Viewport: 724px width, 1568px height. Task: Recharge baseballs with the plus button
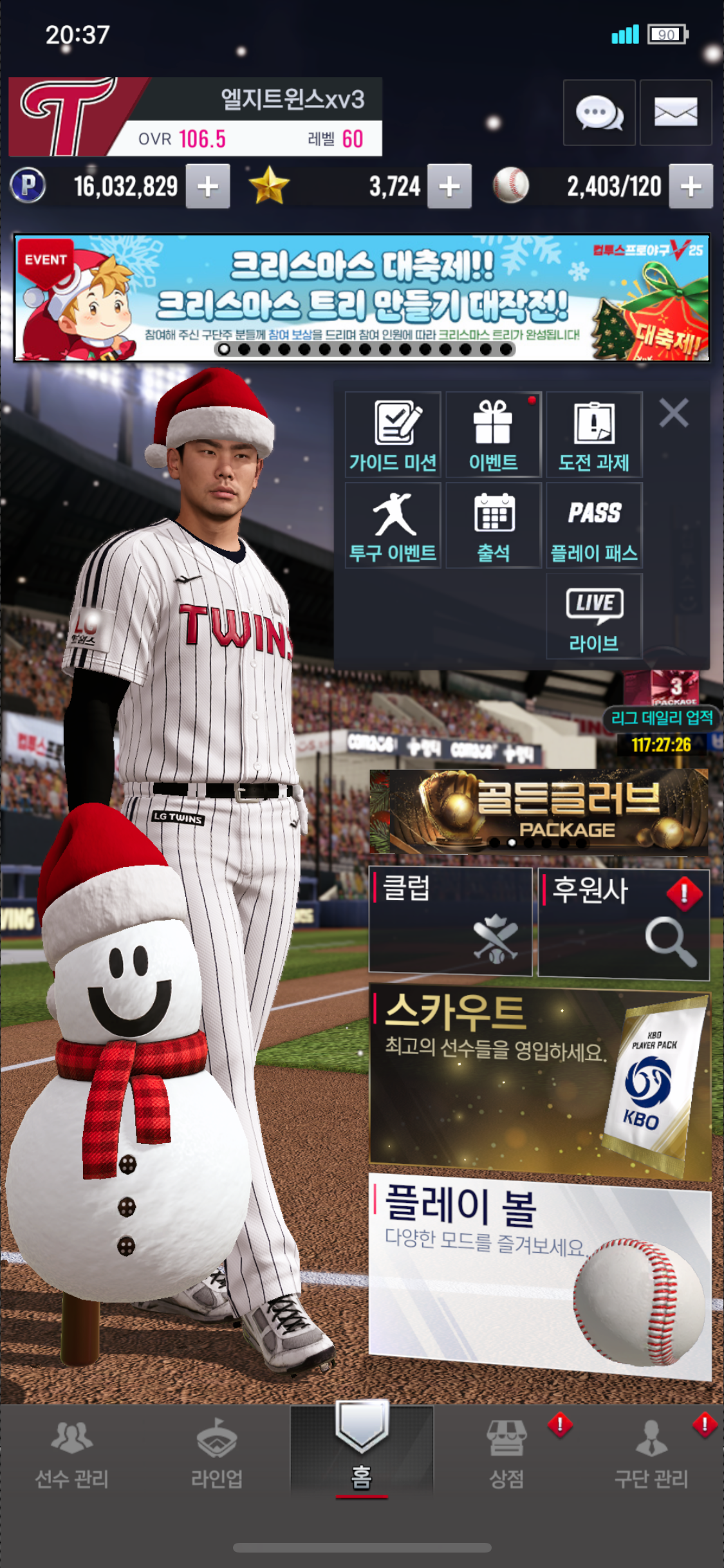pos(691,187)
